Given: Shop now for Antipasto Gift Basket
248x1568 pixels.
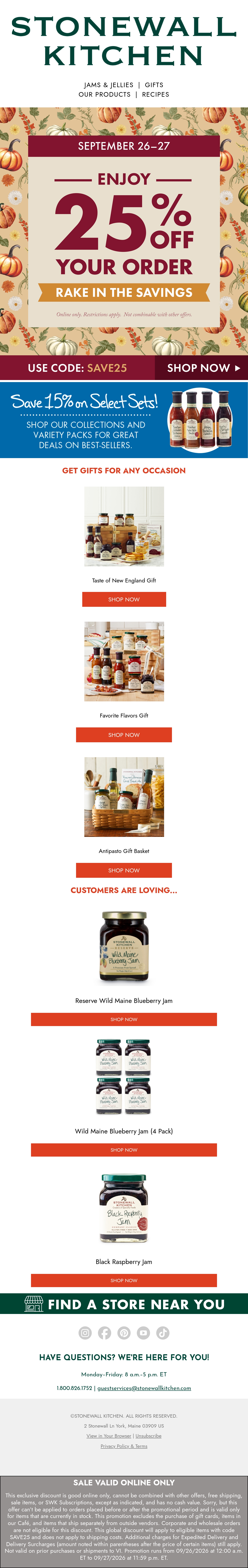Looking at the screenshot, I should click(x=124, y=871).
